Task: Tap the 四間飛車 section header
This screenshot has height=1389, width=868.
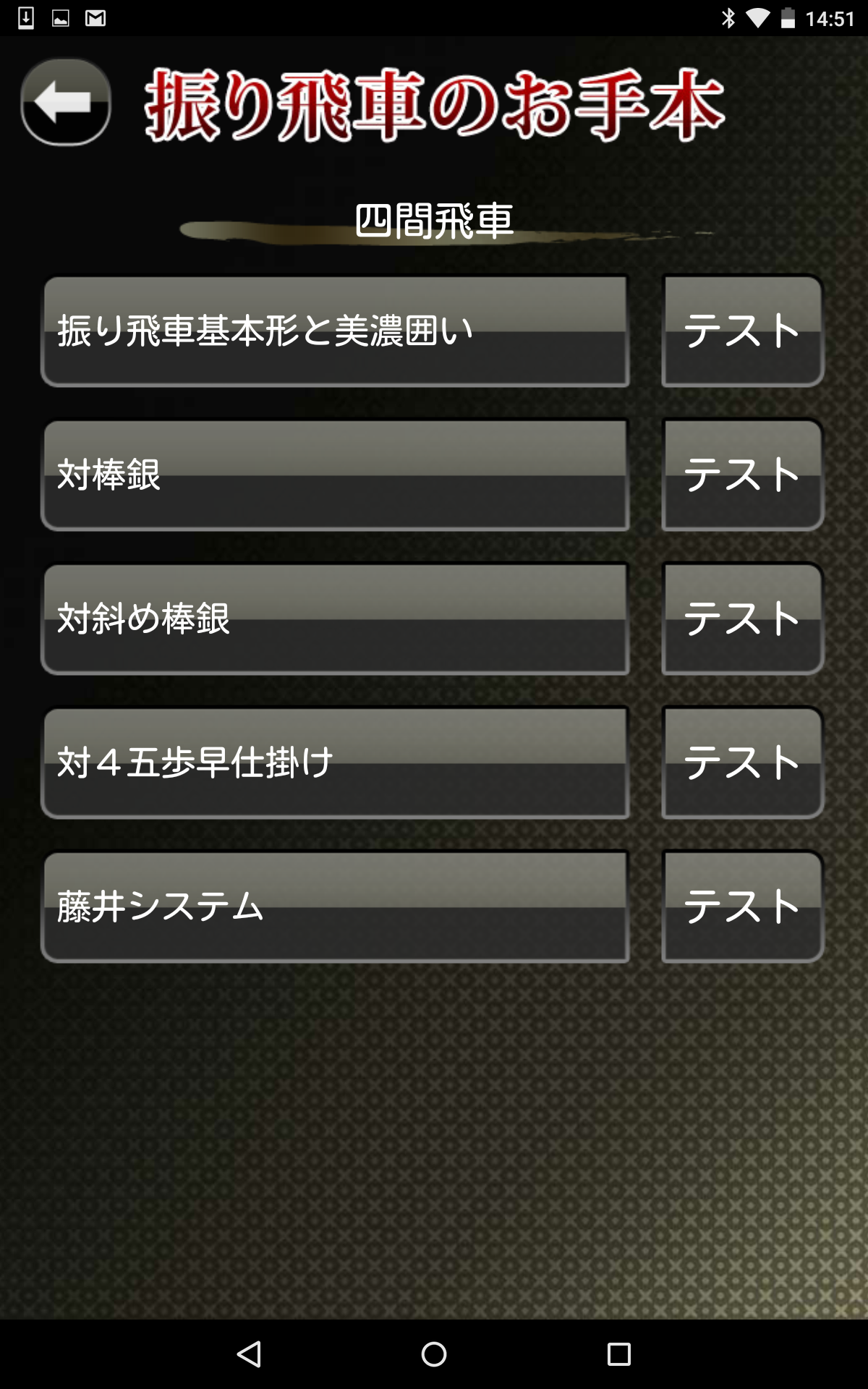Action: pyautogui.click(x=434, y=219)
